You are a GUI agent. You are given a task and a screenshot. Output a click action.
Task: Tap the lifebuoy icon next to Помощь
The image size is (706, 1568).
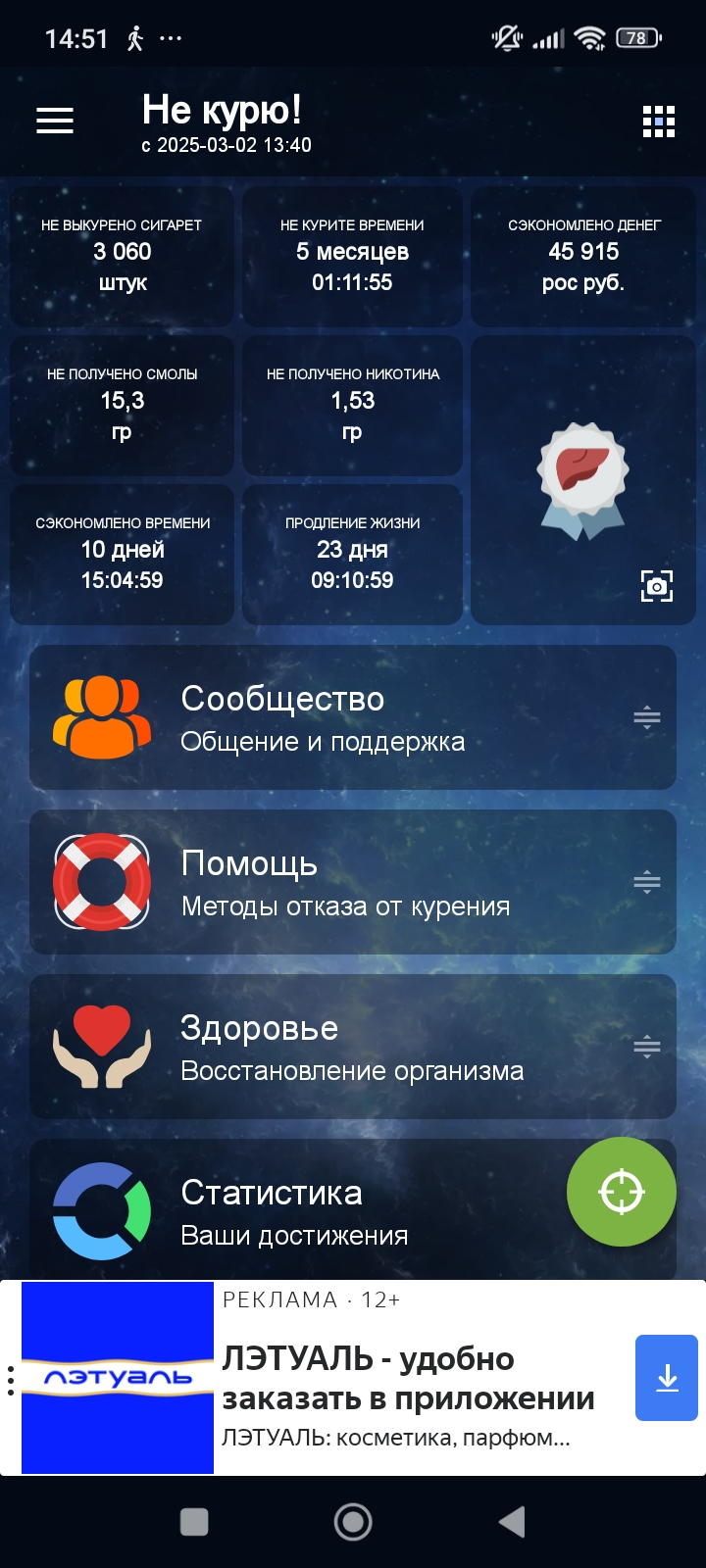(102, 881)
